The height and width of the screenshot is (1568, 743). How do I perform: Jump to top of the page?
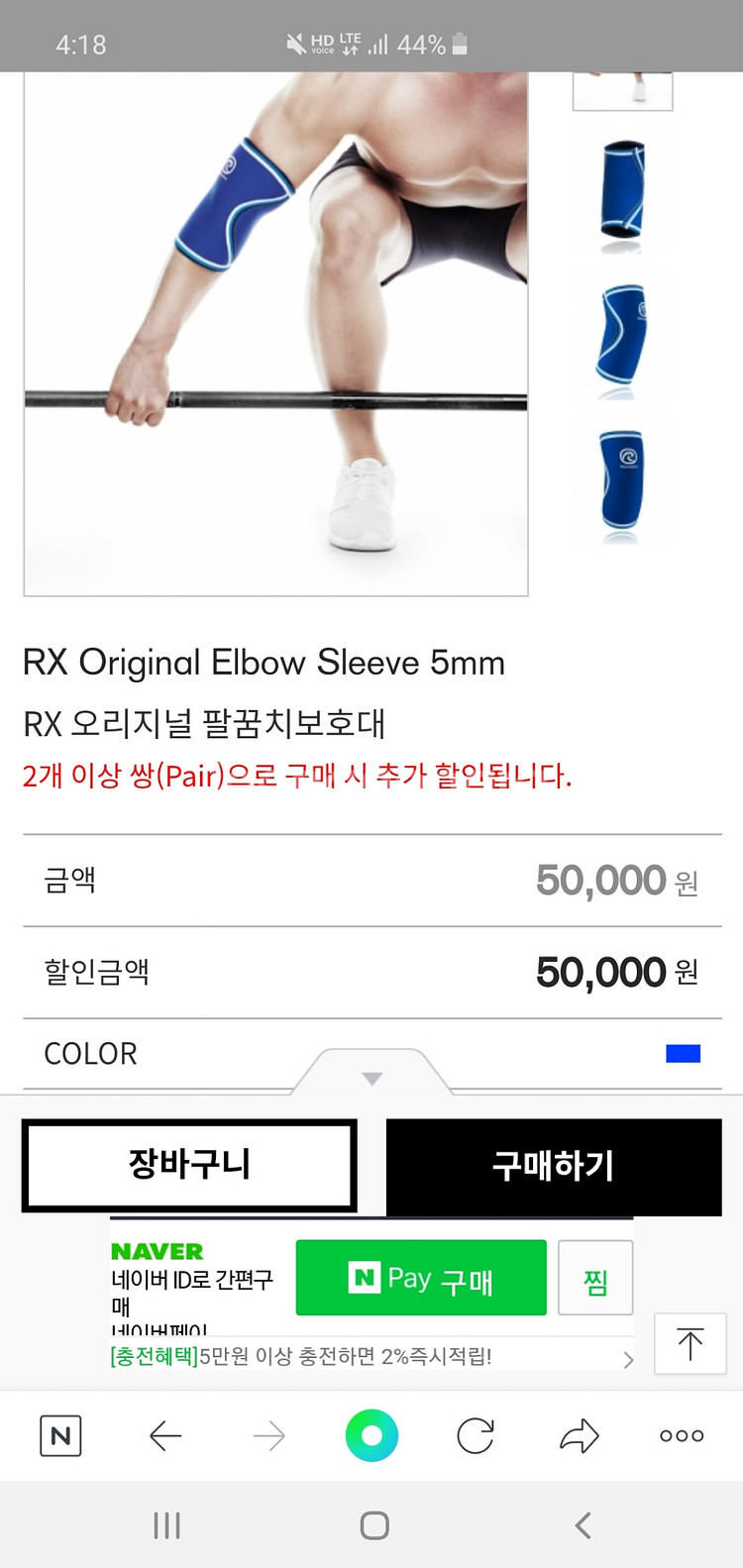[690, 1343]
